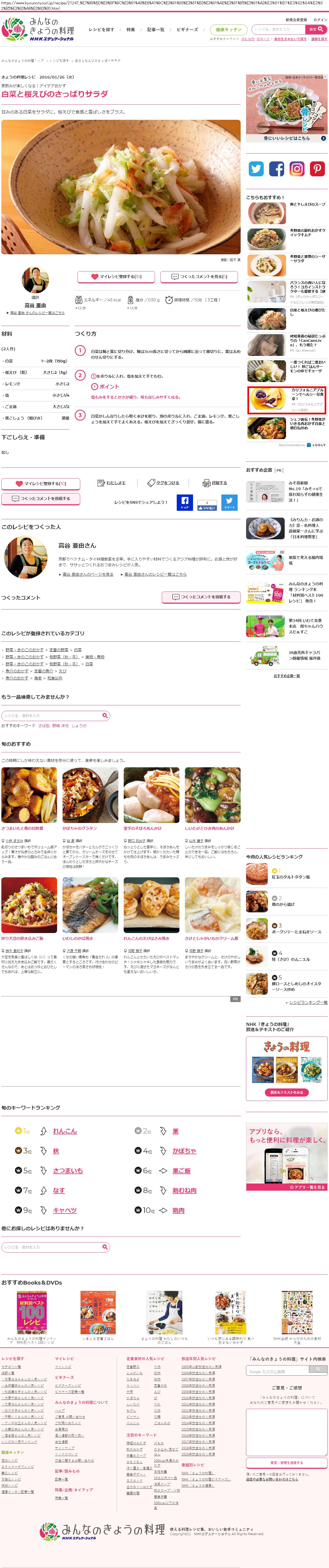Screen dimensions: 329x1568
Task: Print the recipe with 印刷する
Action: coord(215,483)
